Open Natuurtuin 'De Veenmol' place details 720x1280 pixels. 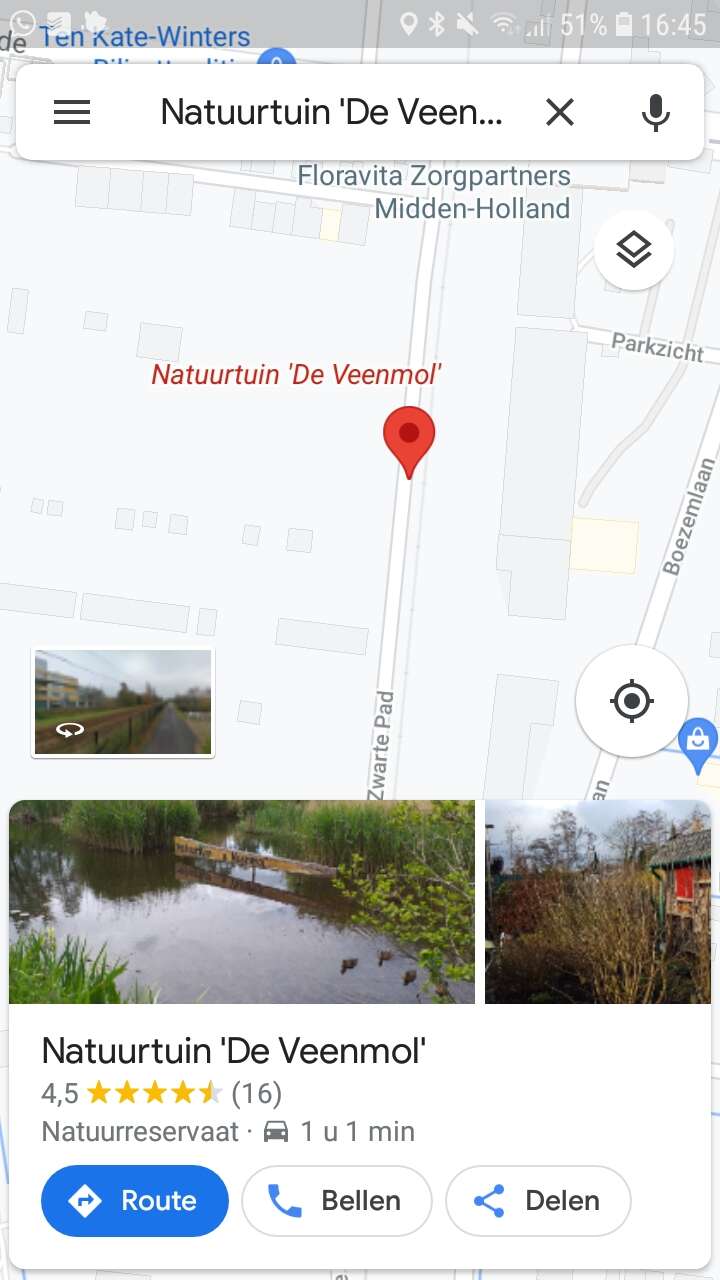tap(234, 1051)
